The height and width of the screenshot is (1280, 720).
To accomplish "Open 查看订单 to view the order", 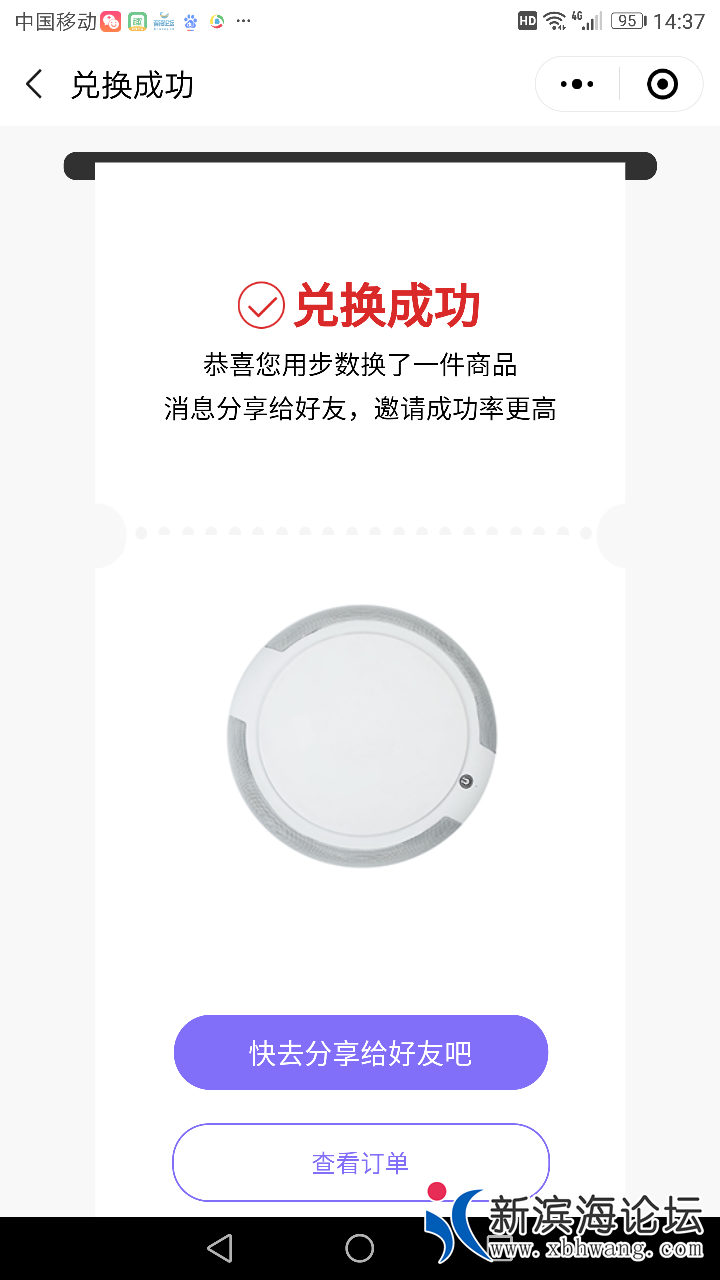I will pyautogui.click(x=360, y=1163).
